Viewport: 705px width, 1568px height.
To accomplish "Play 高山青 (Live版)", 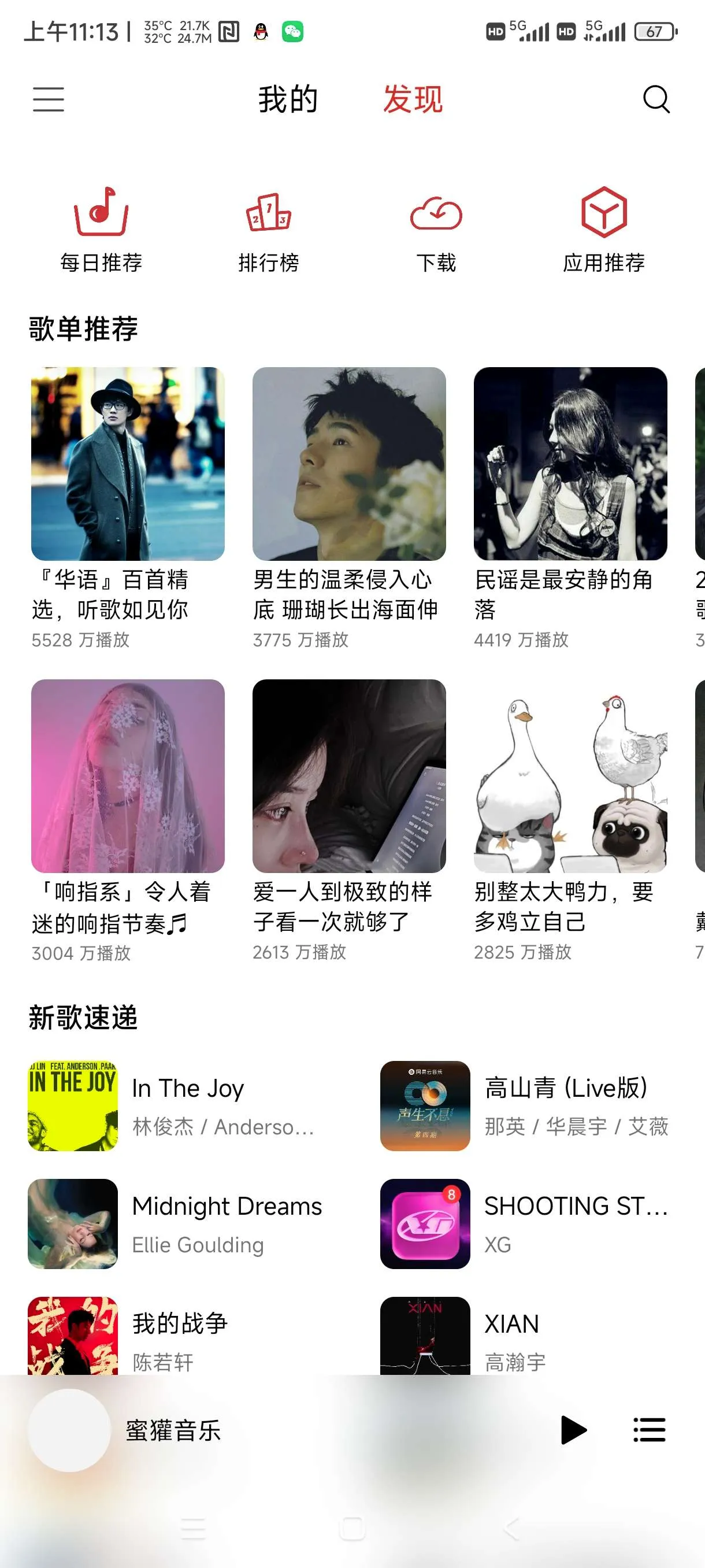I will tap(525, 1106).
